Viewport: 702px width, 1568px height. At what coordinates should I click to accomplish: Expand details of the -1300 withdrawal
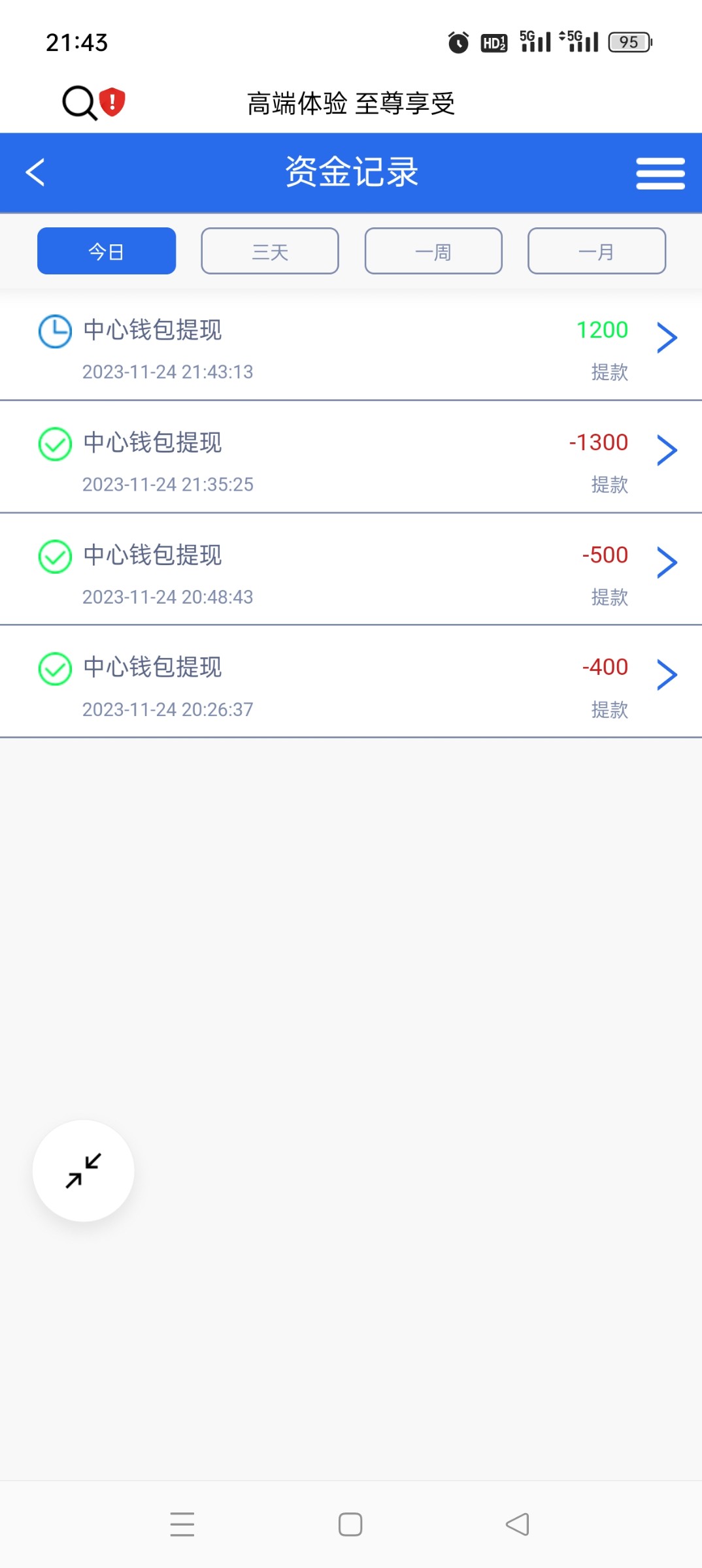click(x=667, y=450)
